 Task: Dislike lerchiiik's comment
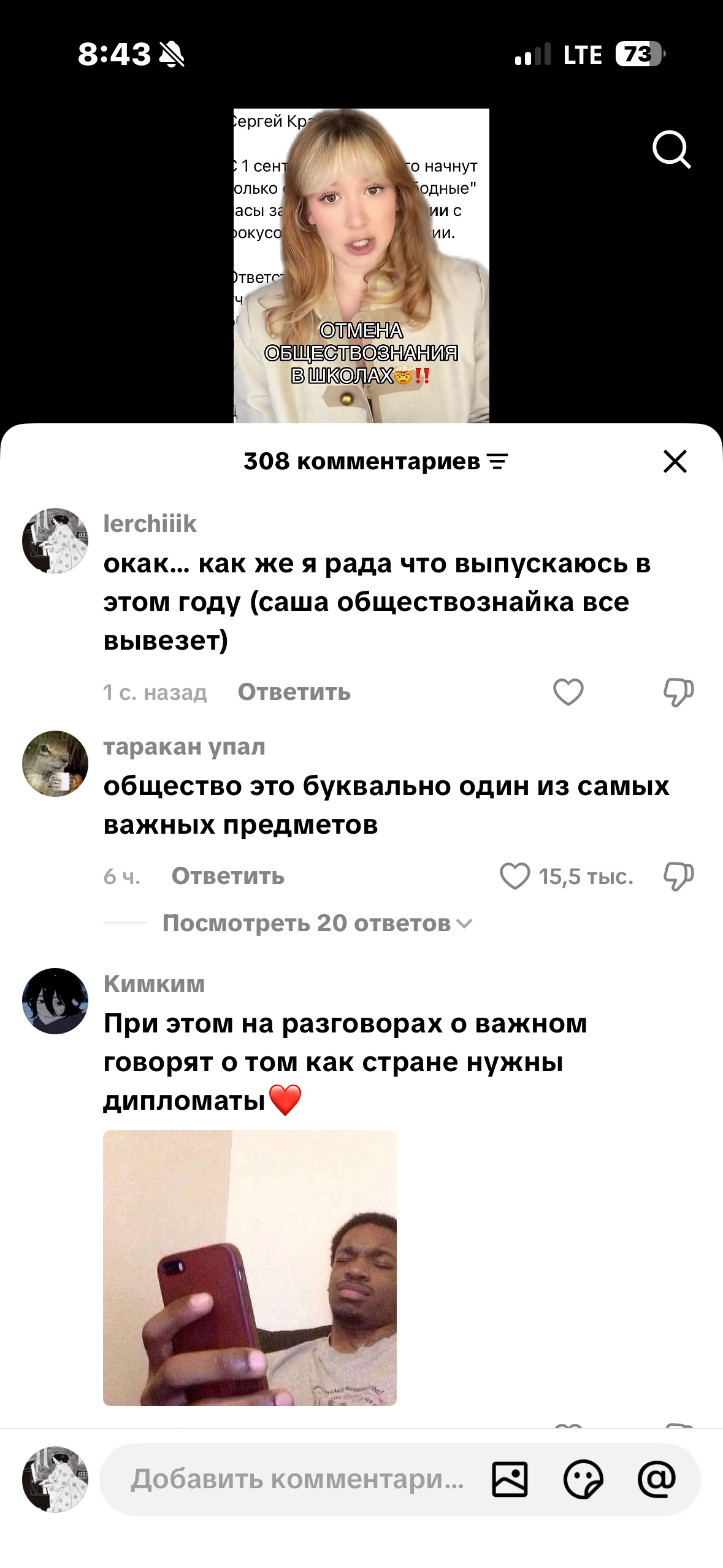(x=678, y=692)
